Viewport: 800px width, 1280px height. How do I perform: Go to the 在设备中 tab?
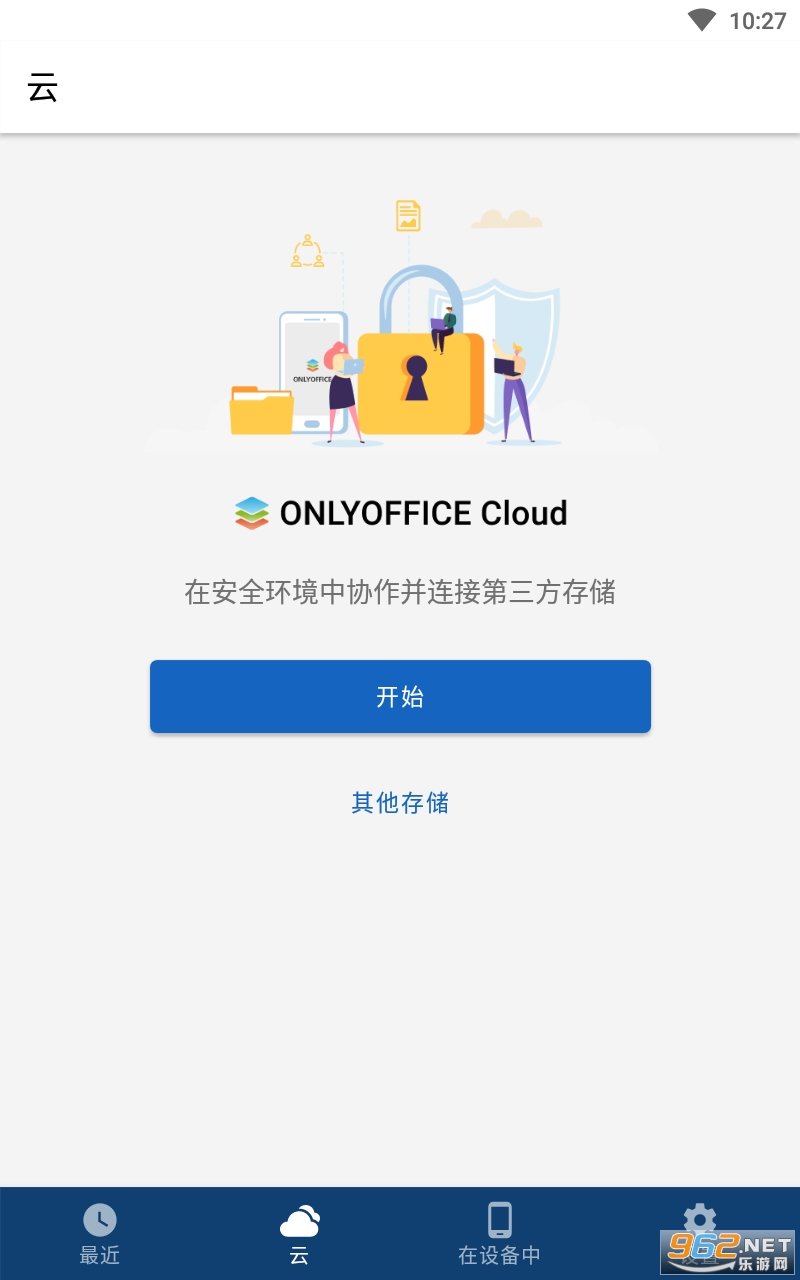(x=500, y=1234)
